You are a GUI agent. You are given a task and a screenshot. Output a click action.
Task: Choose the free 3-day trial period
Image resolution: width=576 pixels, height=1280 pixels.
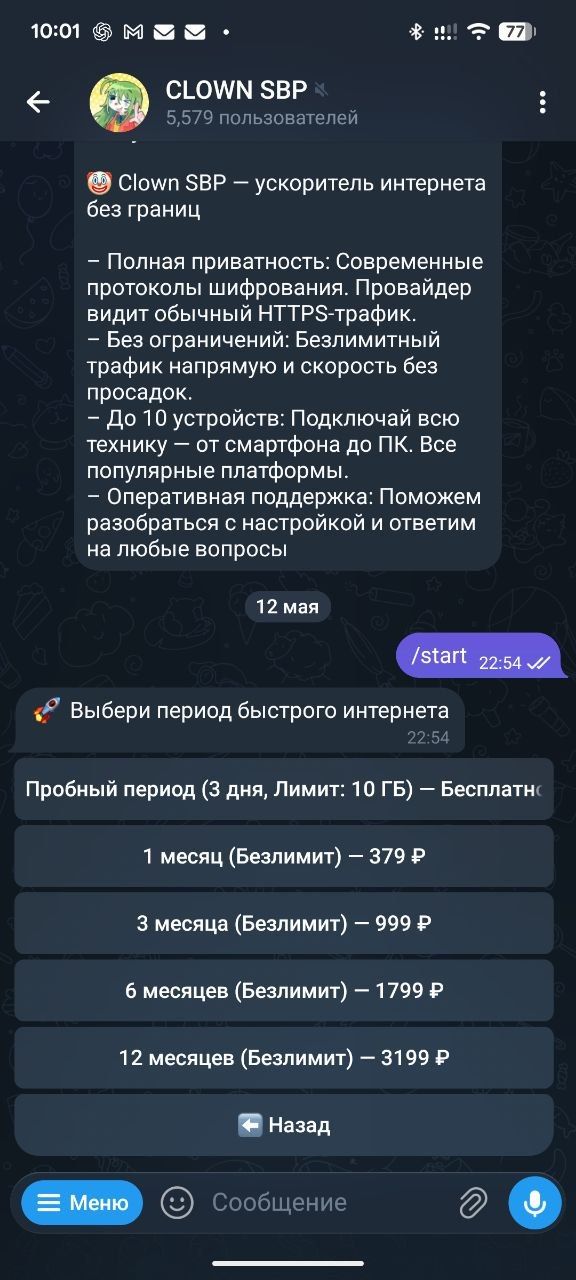[284, 789]
